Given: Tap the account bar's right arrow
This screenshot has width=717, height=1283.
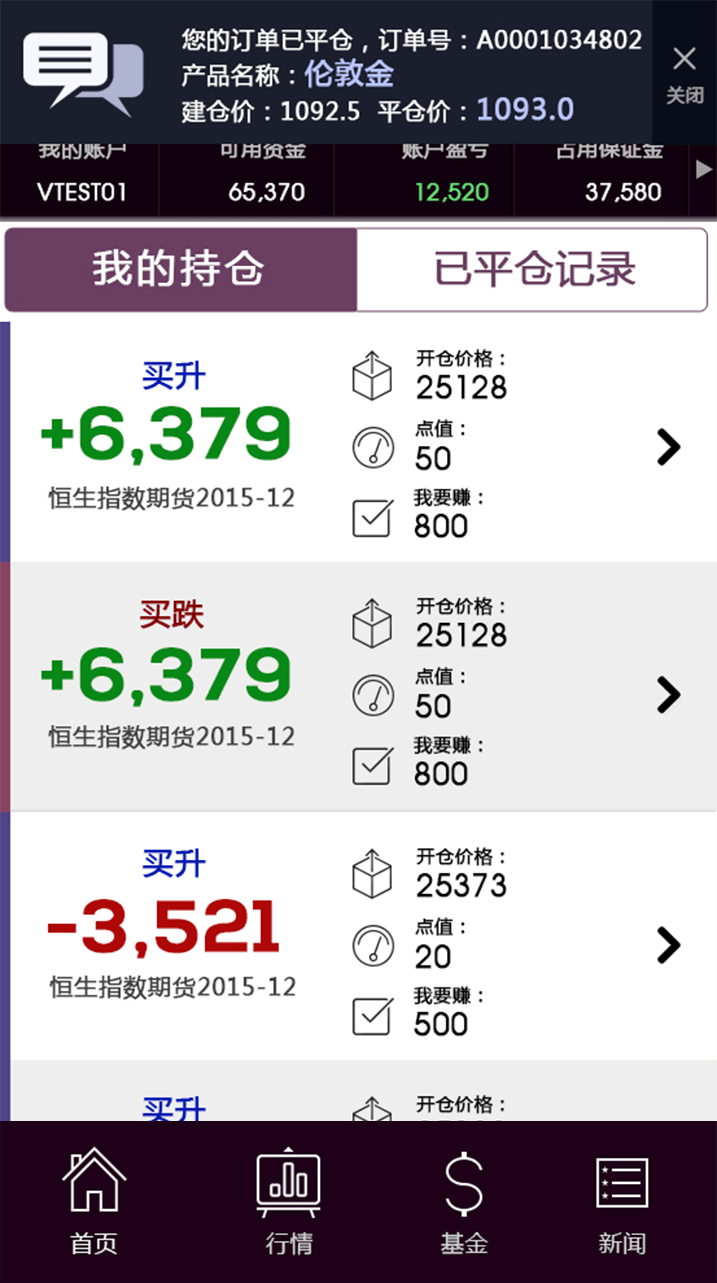Looking at the screenshot, I should (x=704, y=170).
